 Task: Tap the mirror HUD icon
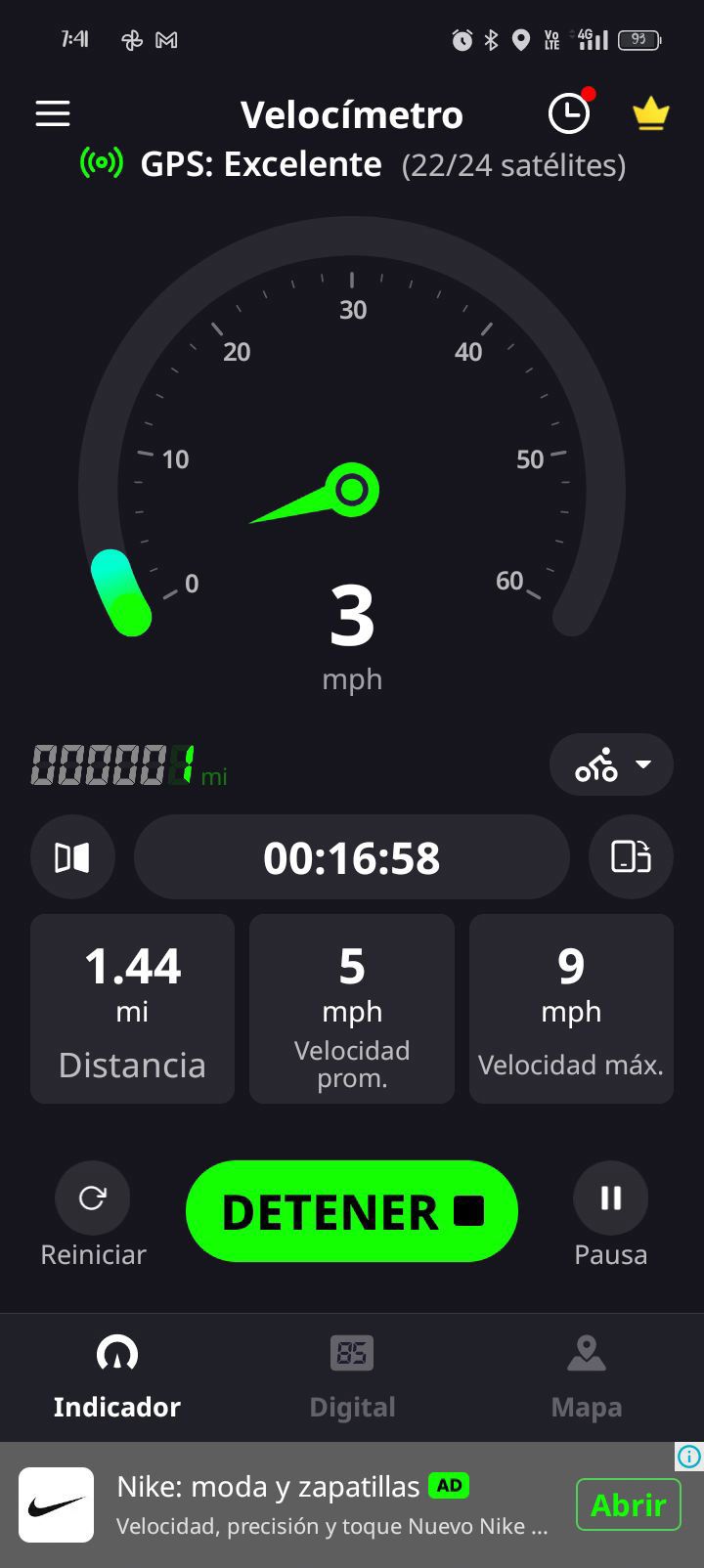72,857
